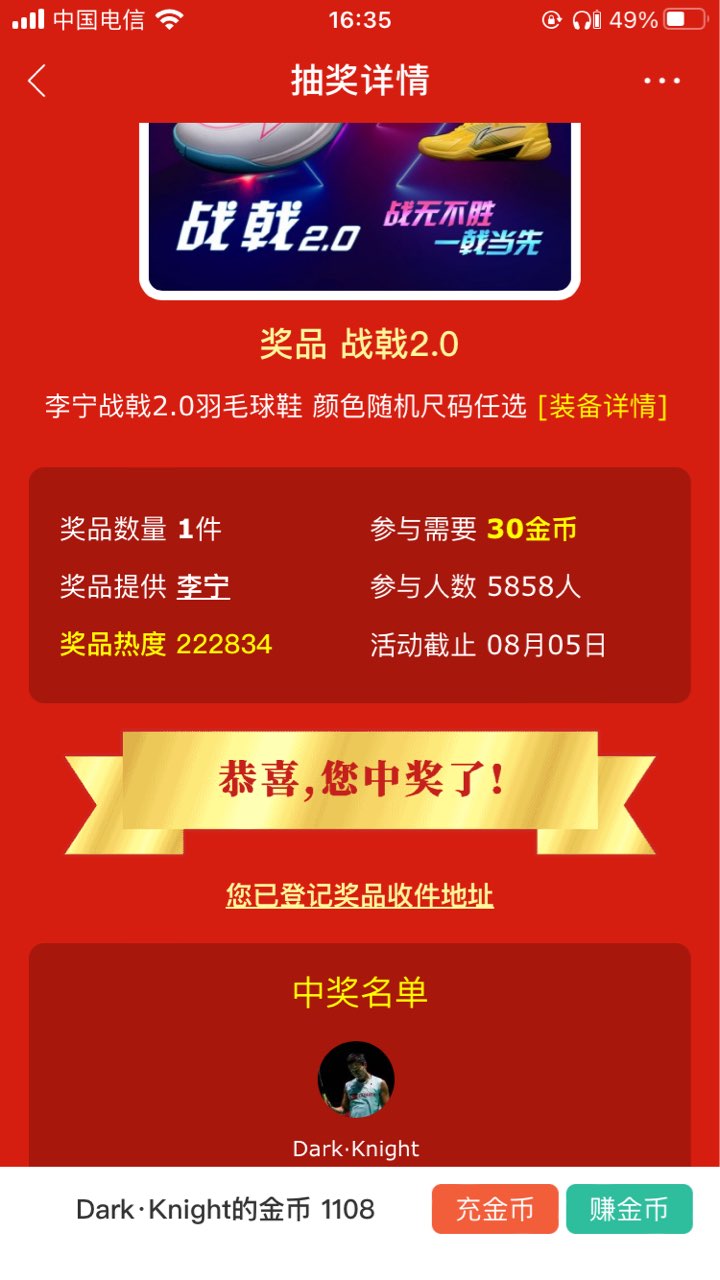Screen dimensions: 720x1280
Task: Open the 装备详情 equipment details link
Action: [602, 407]
